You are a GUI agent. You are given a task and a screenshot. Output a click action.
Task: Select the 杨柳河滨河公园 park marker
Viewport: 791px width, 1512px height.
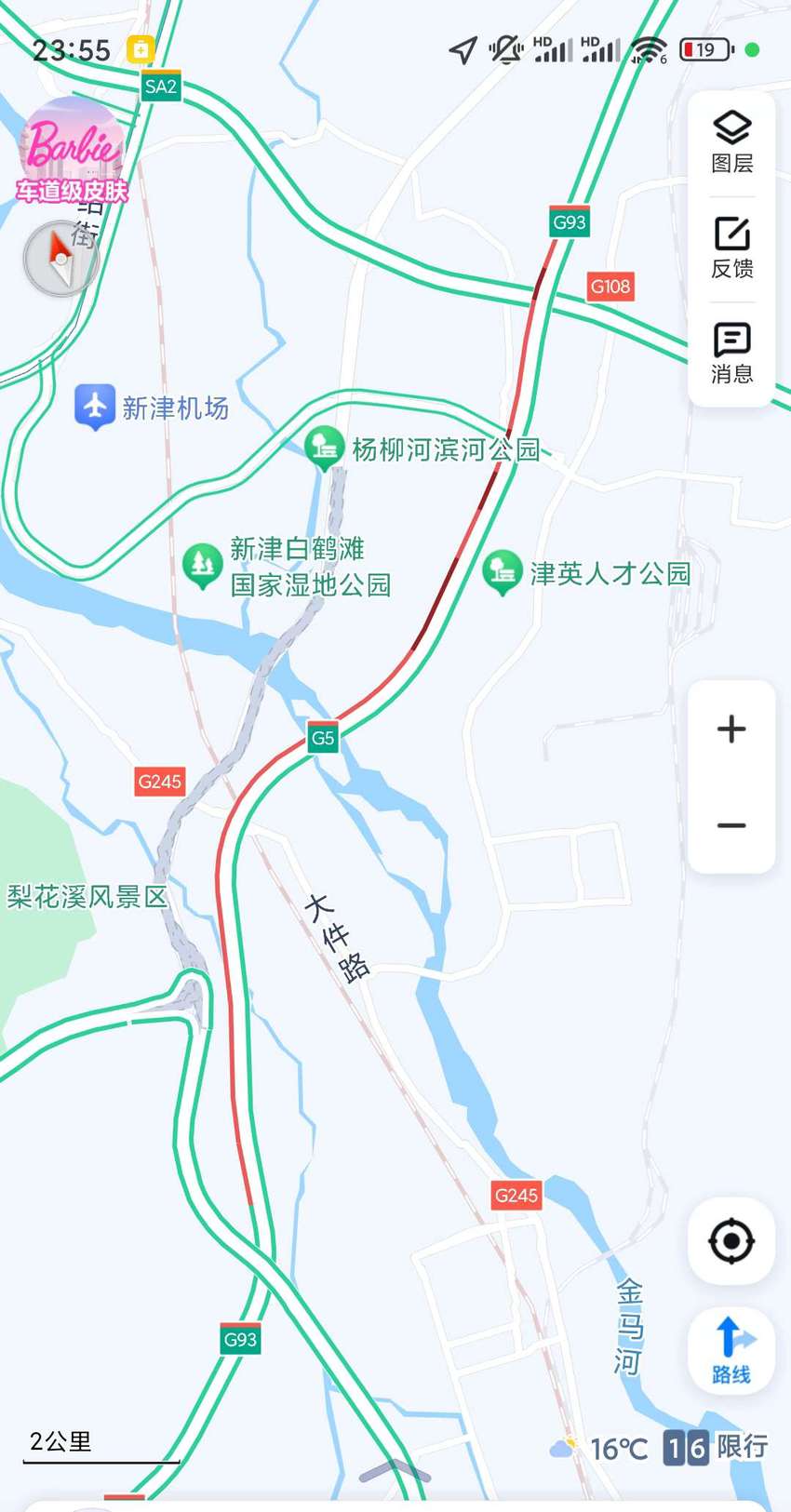422,449
